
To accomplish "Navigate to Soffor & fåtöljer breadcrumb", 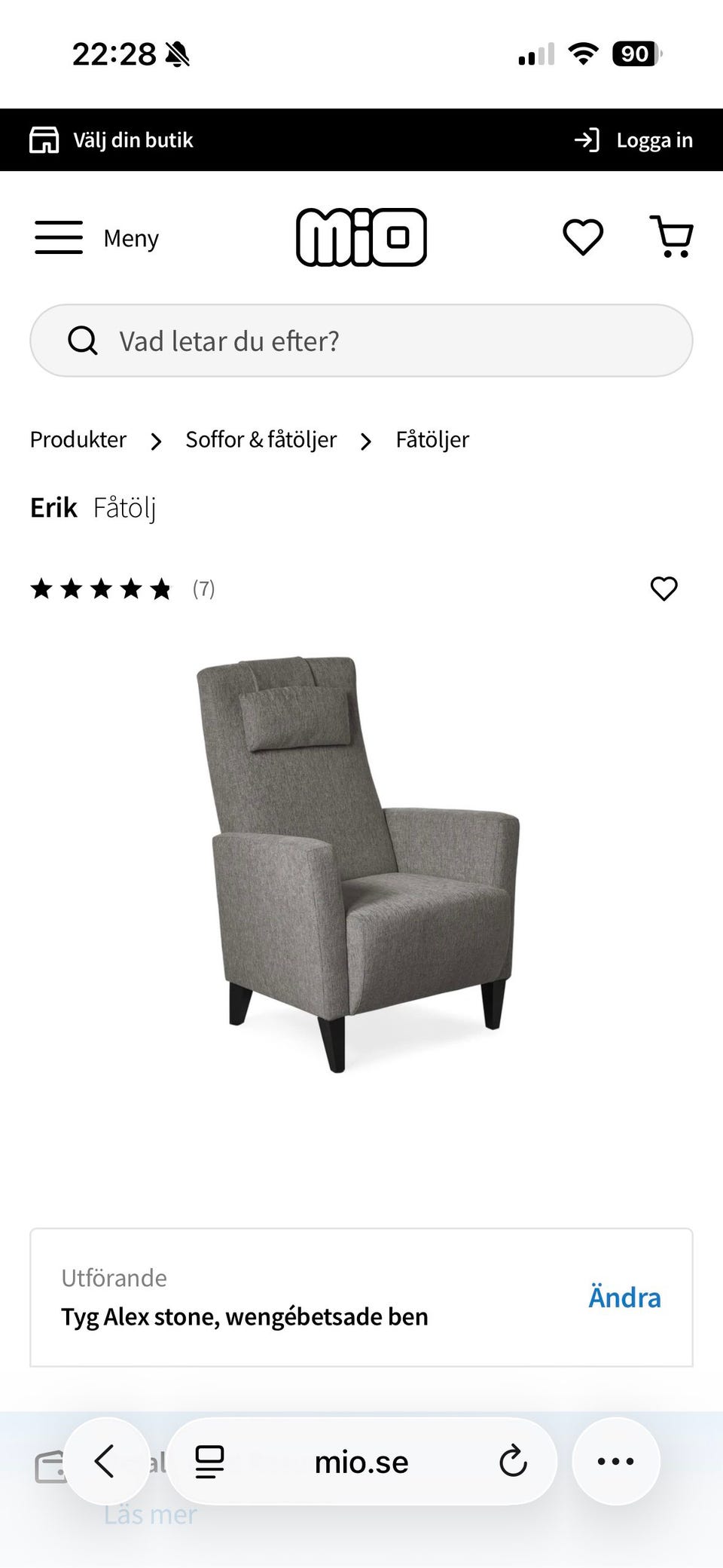I will (261, 439).
